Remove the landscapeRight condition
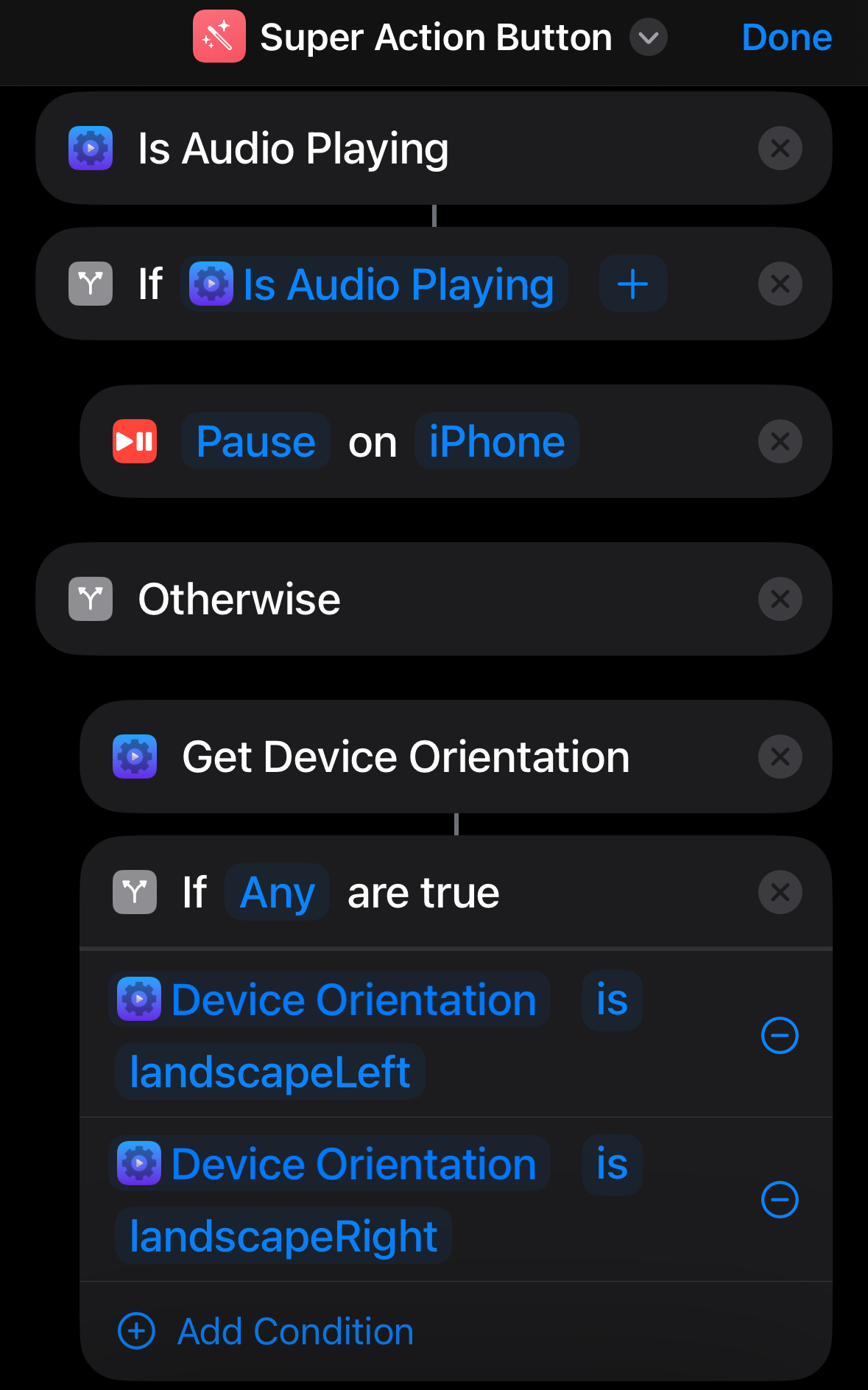 pos(780,1200)
